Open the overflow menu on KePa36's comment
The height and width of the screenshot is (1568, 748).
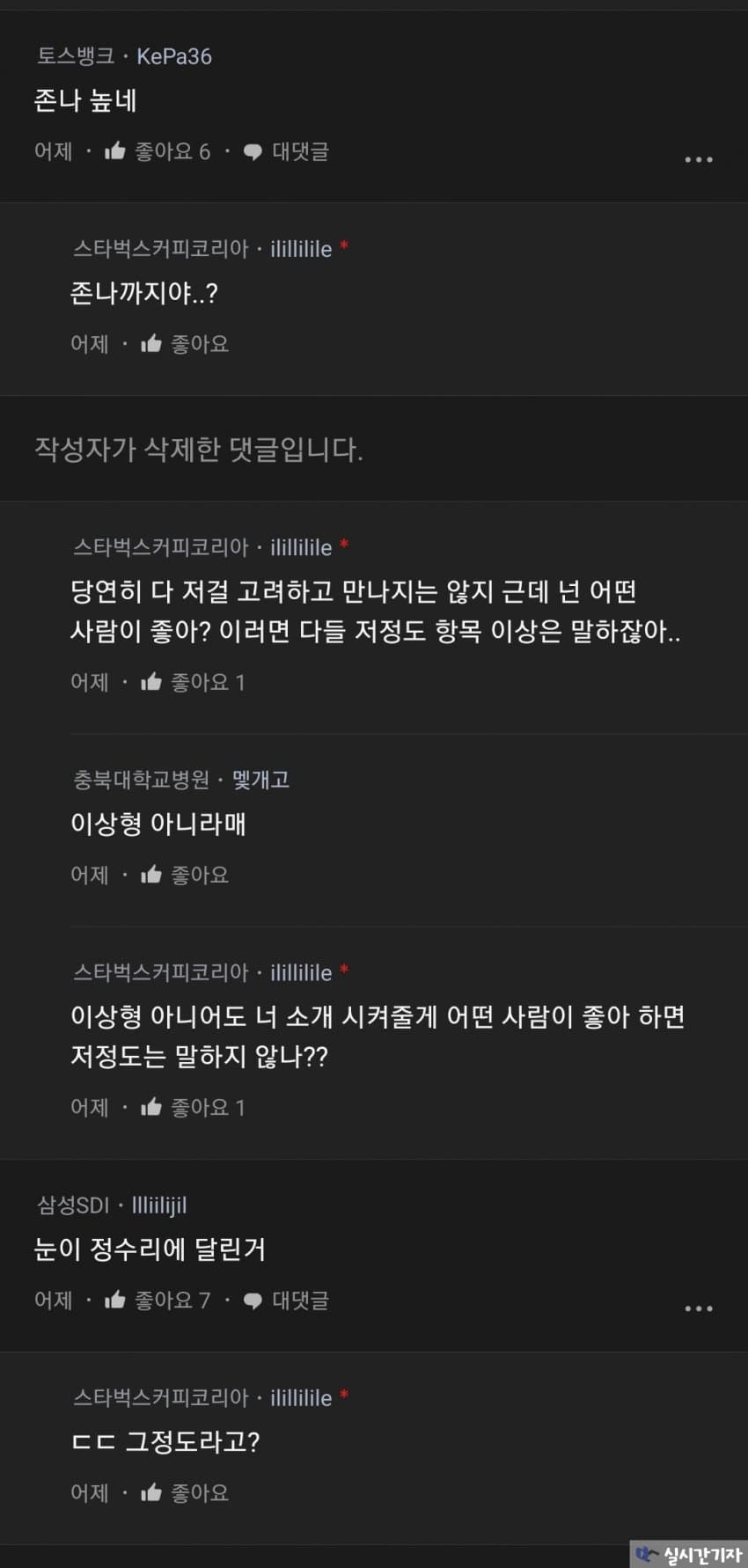699,159
